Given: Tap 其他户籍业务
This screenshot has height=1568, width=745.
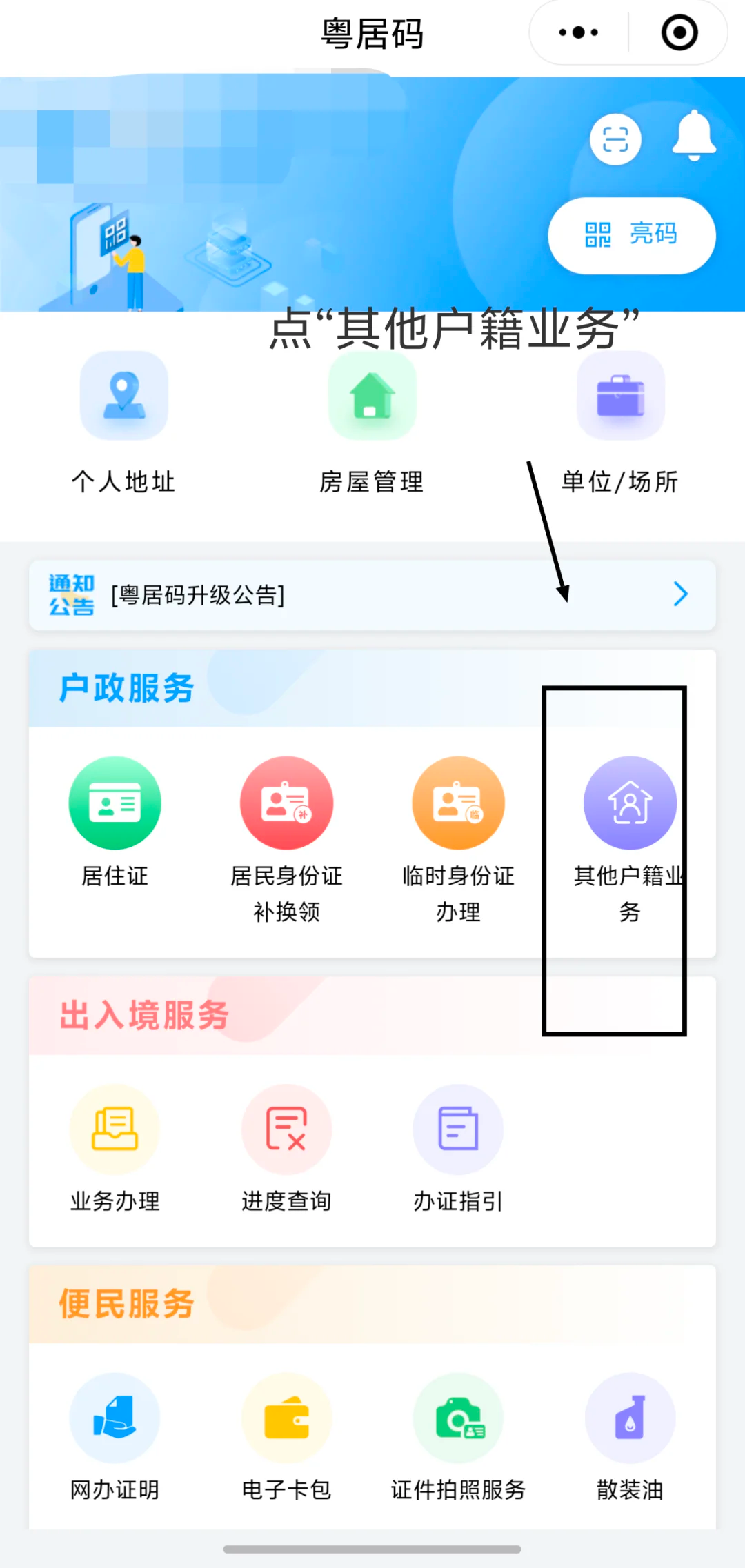Looking at the screenshot, I should [x=629, y=838].
